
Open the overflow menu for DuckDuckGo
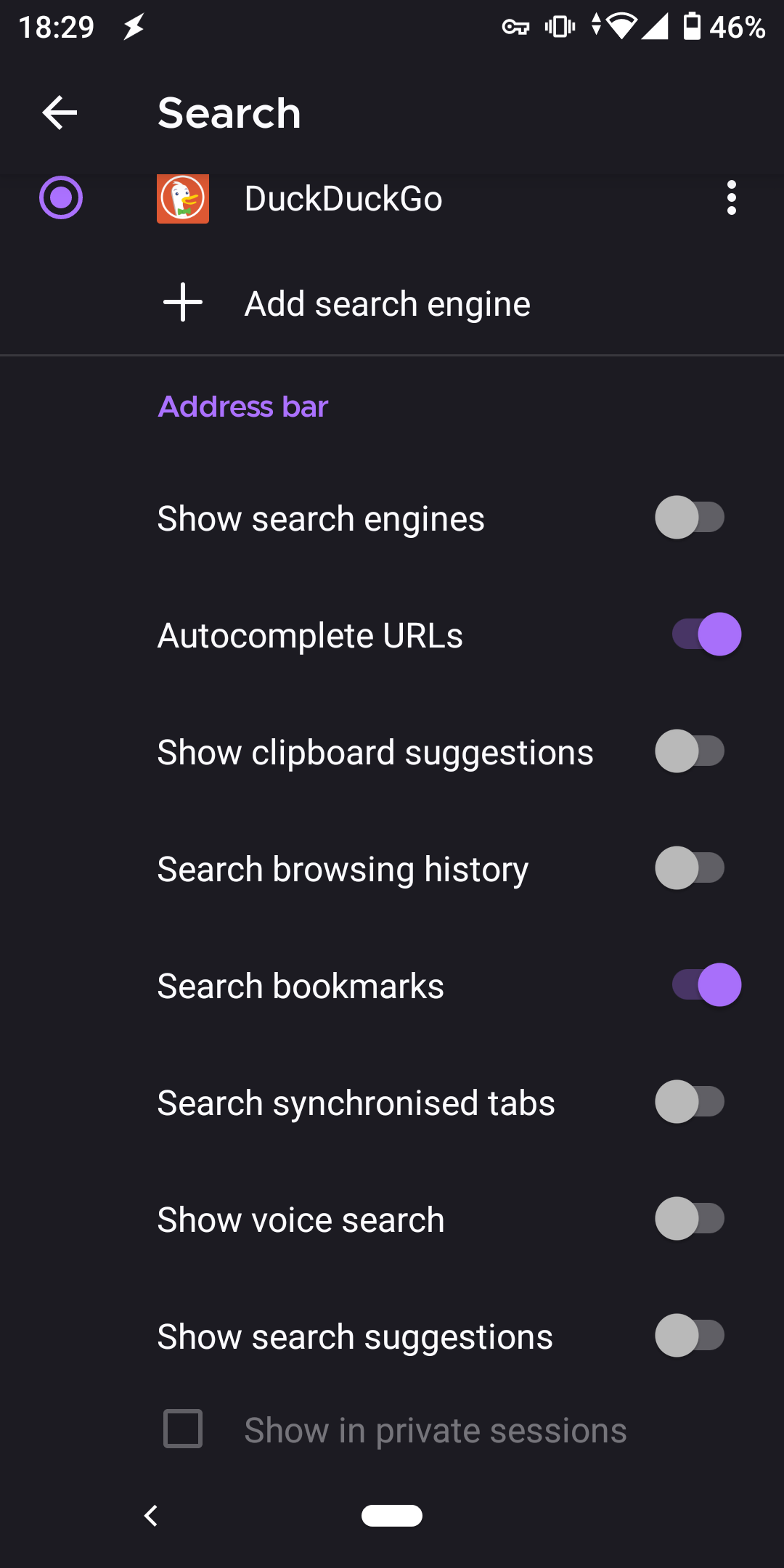pyautogui.click(x=731, y=197)
